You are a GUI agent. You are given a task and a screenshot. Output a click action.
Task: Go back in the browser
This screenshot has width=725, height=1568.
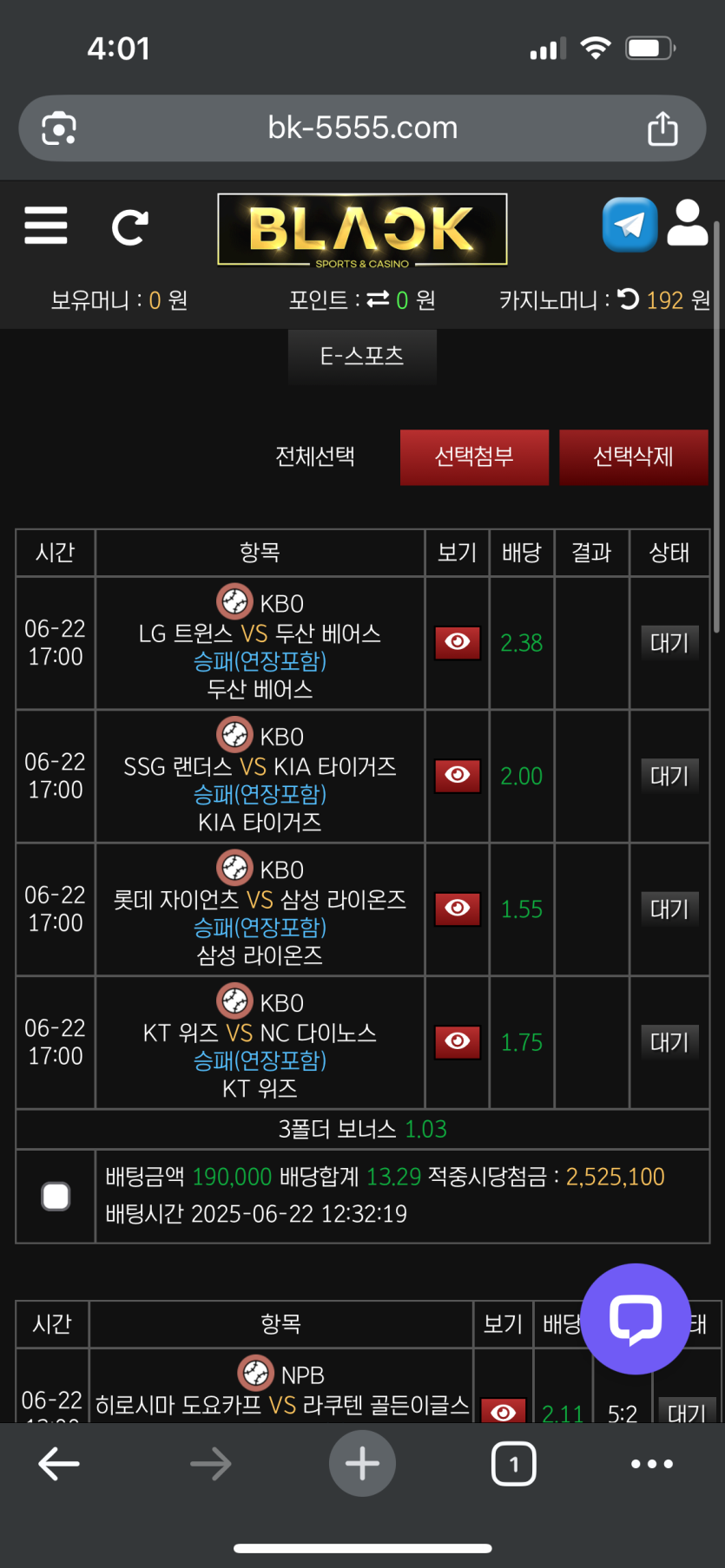59,1464
